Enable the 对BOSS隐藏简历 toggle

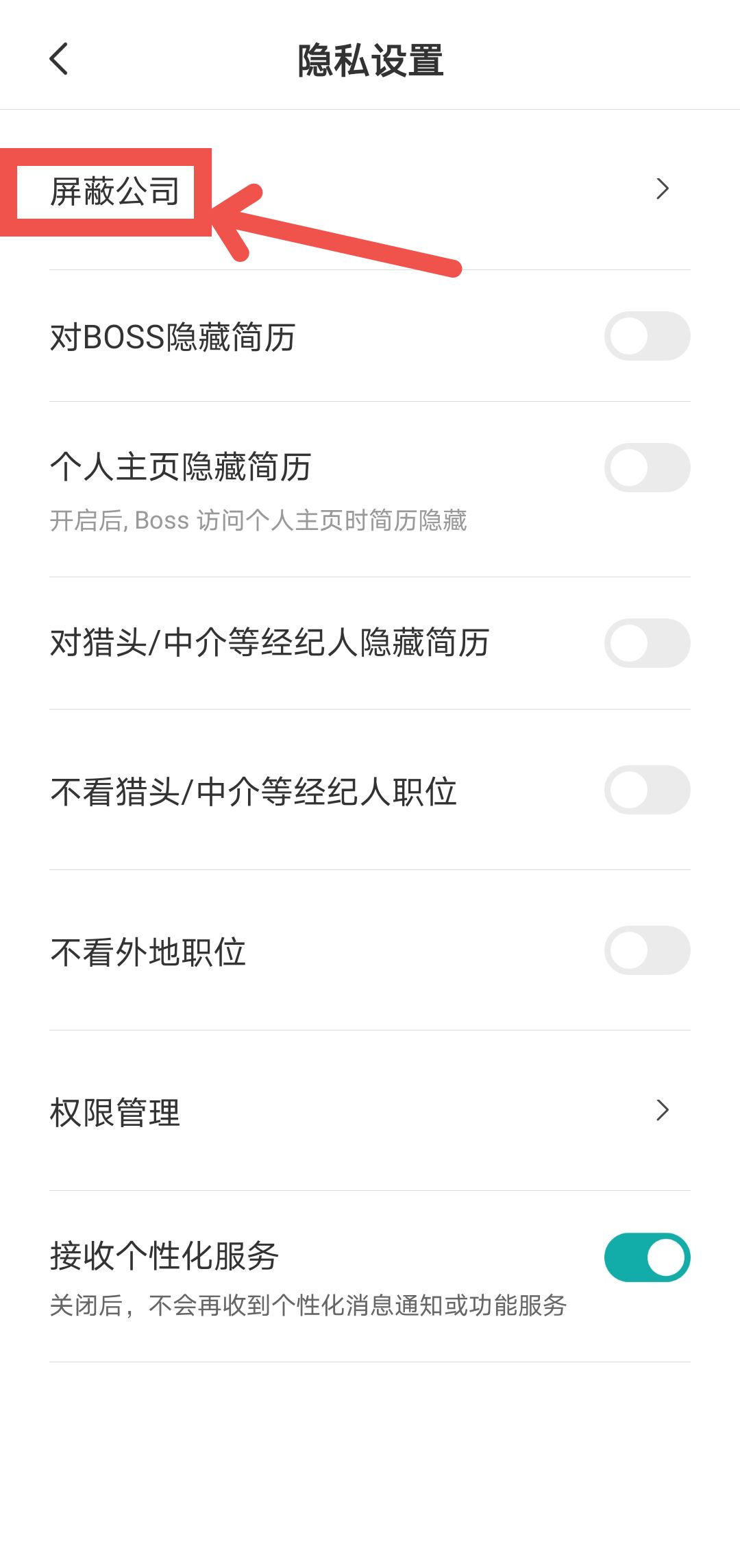pos(647,335)
